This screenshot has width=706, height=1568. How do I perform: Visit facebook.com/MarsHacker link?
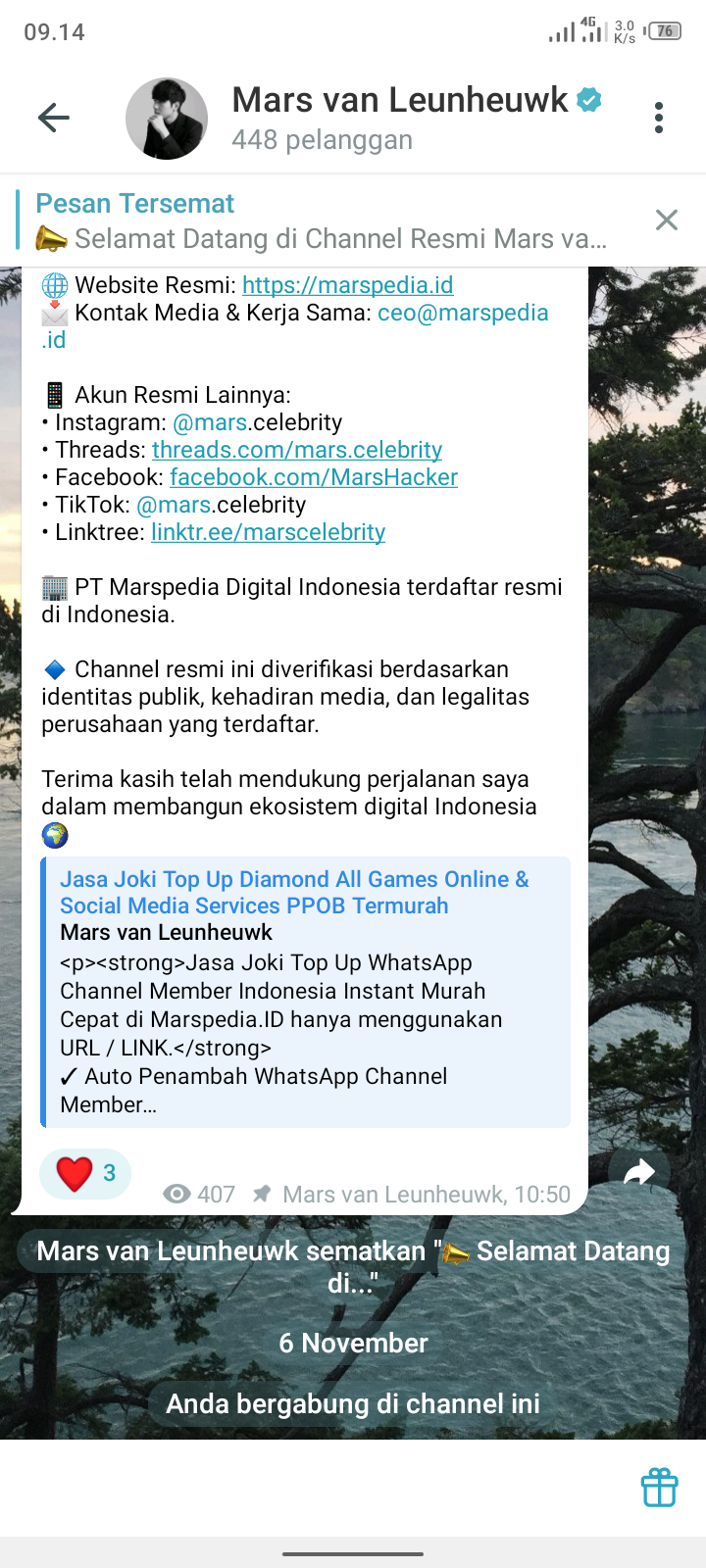tap(314, 477)
